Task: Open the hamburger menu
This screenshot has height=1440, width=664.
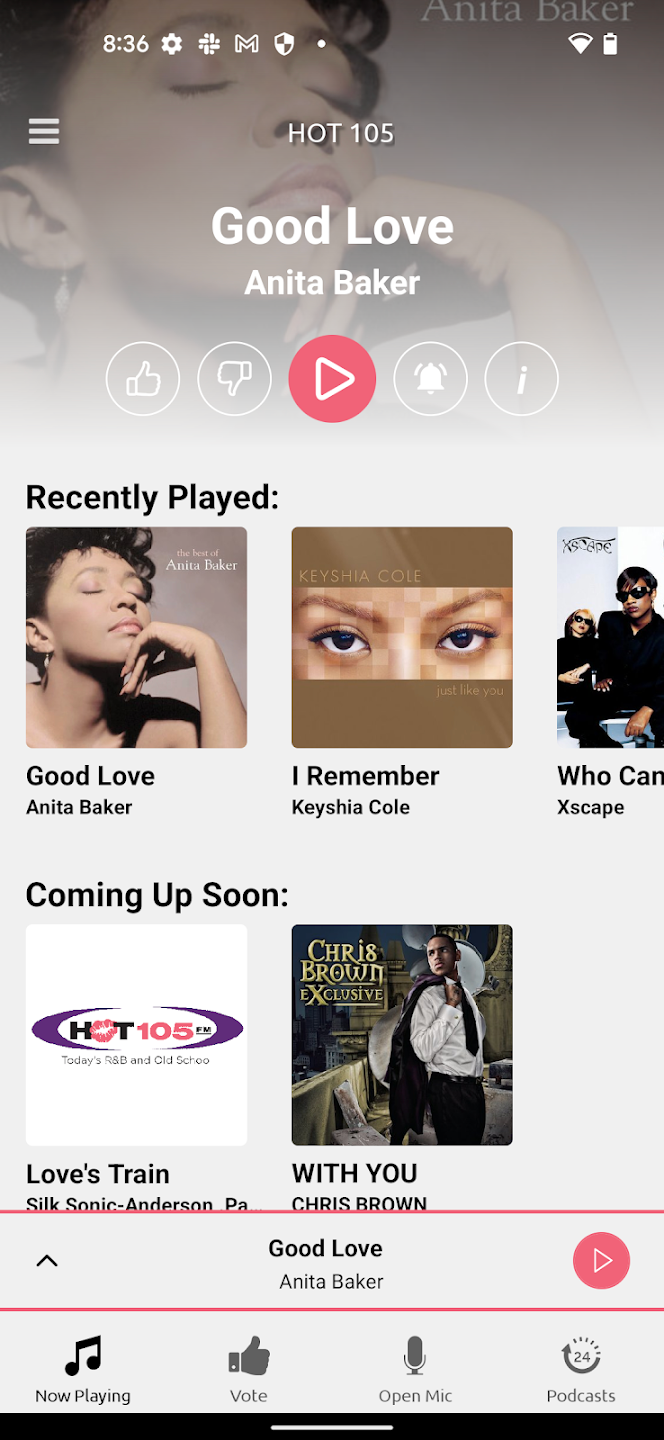Action: tap(44, 131)
